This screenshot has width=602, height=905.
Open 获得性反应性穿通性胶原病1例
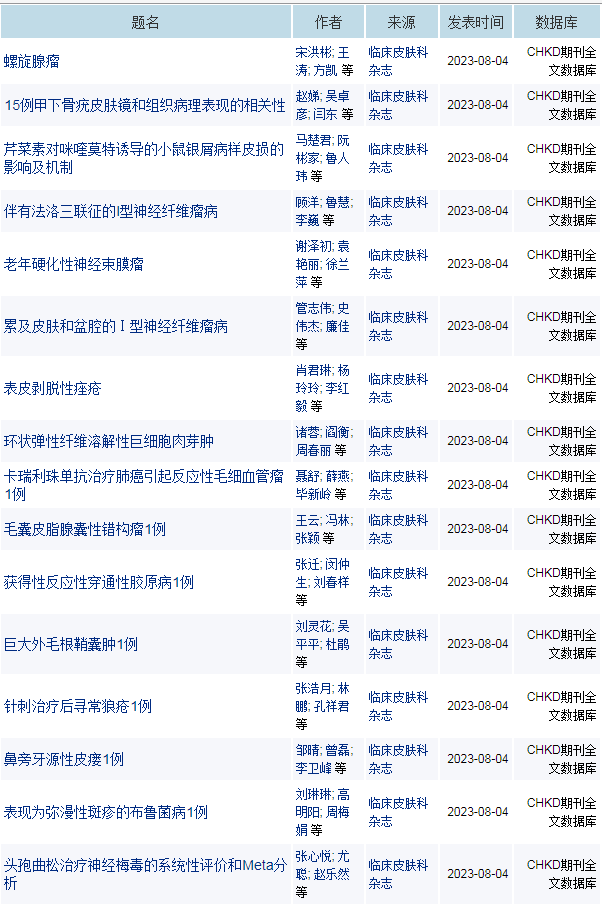pos(98,582)
